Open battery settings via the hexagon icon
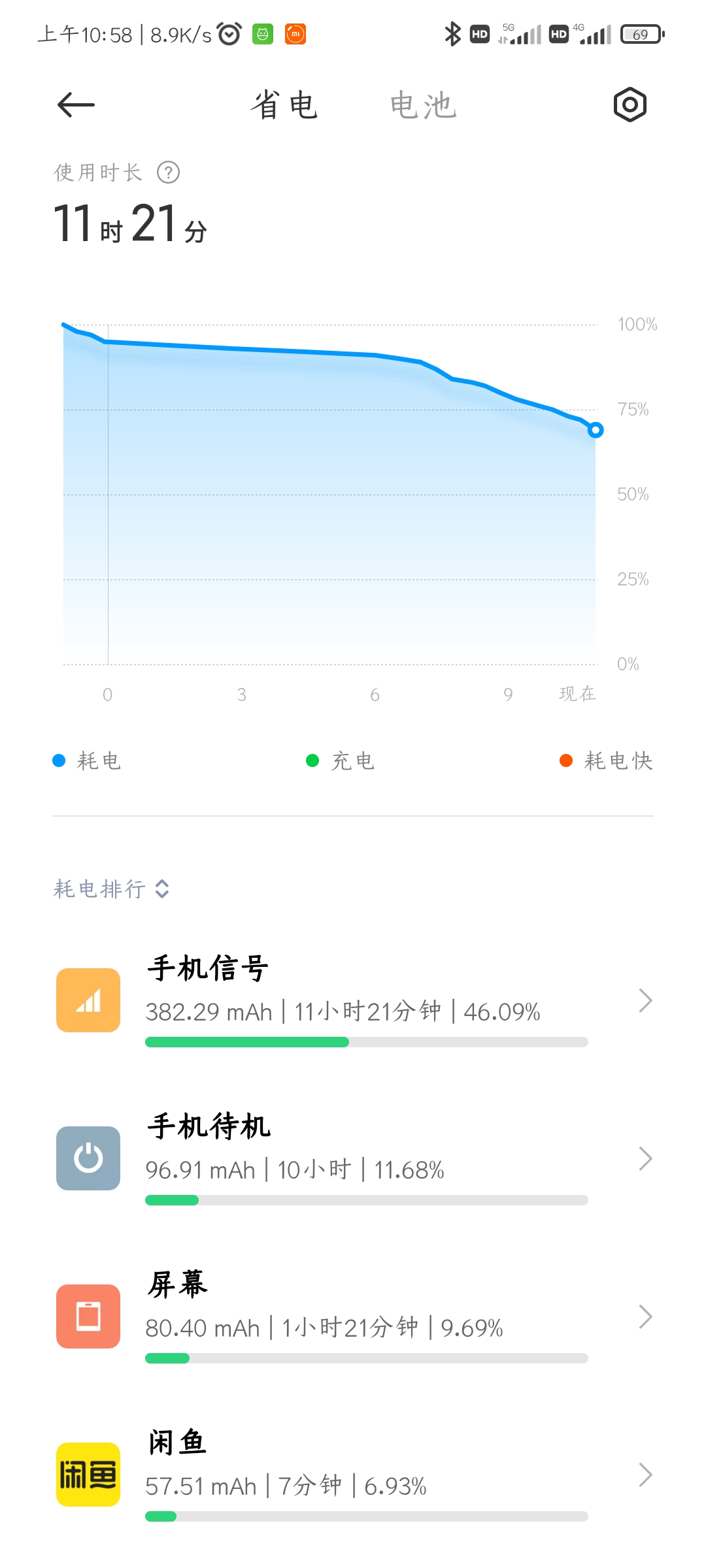Viewport: 706px width, 1568px height. click(x=630, y=105)
